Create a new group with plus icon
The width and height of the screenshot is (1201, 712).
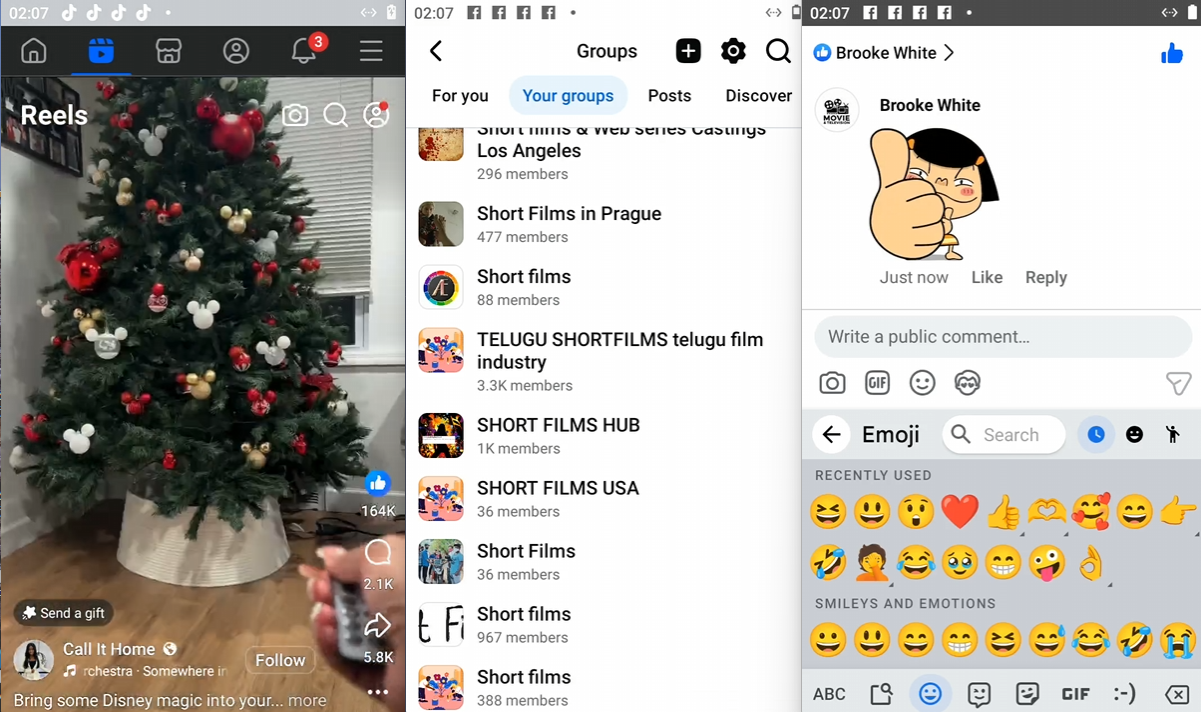coord(688,51)
